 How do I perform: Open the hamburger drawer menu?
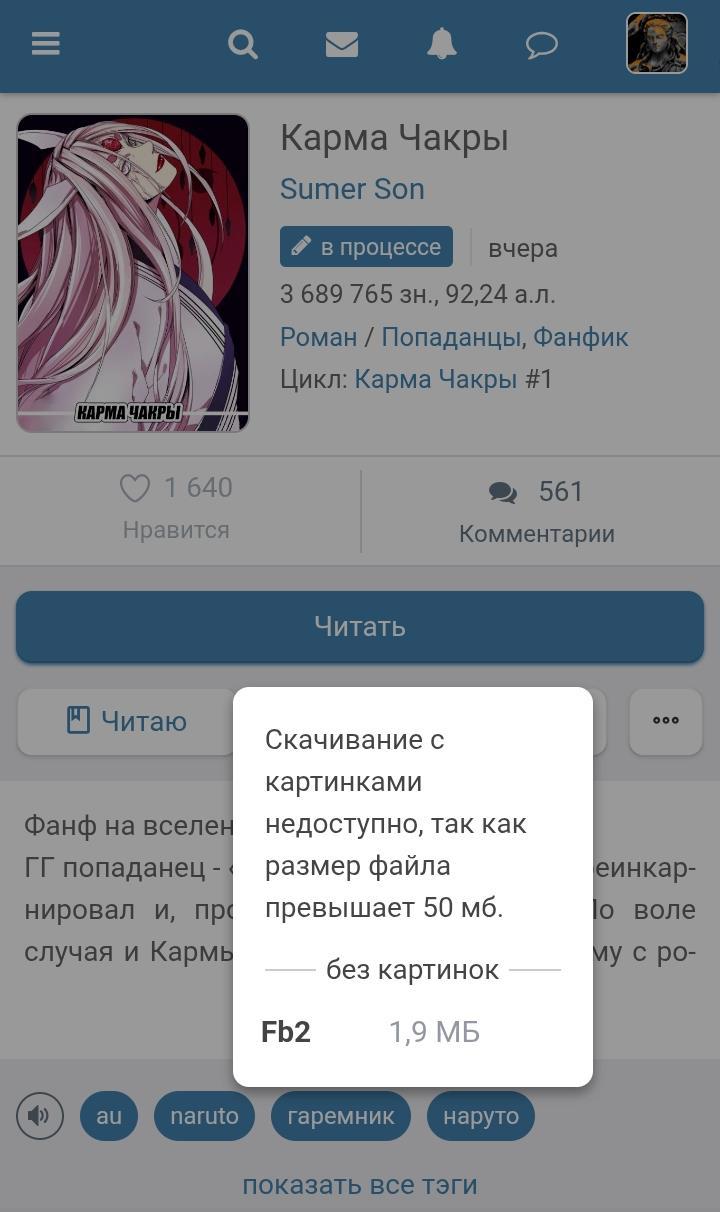[46, 44]
